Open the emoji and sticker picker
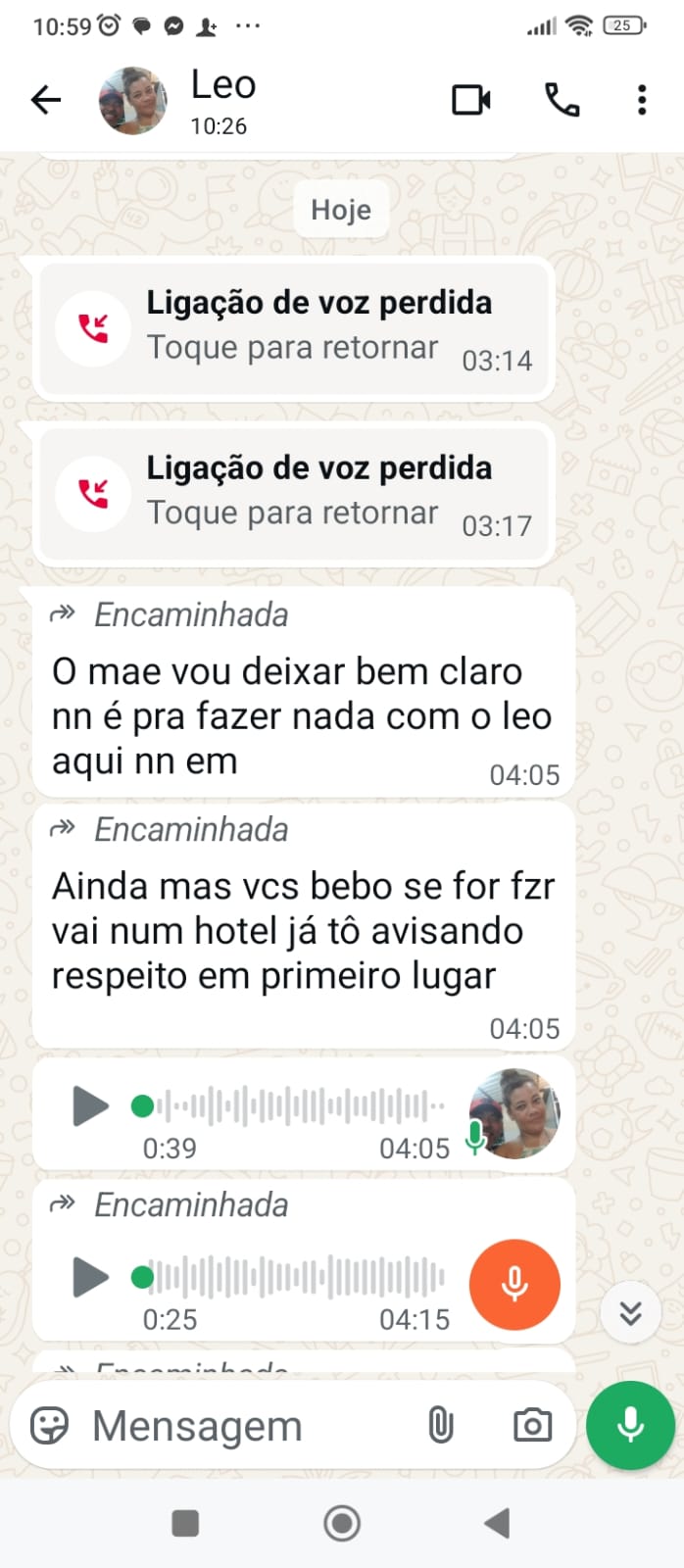Screen dimensions: 684x1568 coord(50,1426)
